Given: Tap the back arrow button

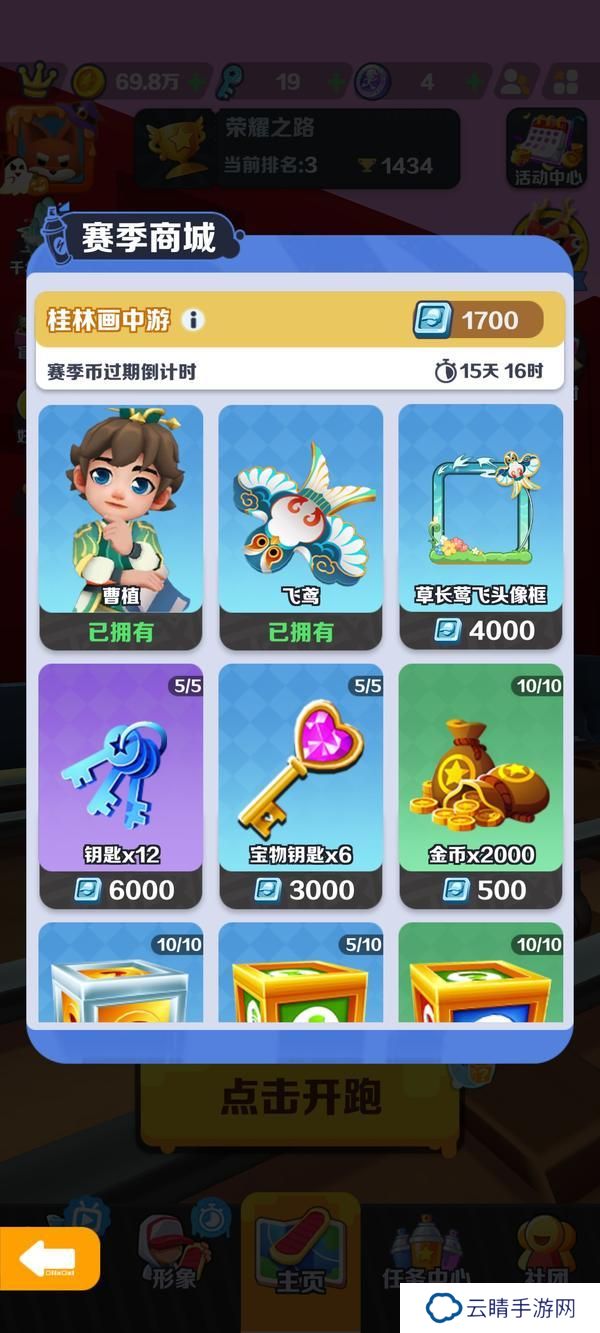Looking at the screenshot, I should pos(48,1257).
